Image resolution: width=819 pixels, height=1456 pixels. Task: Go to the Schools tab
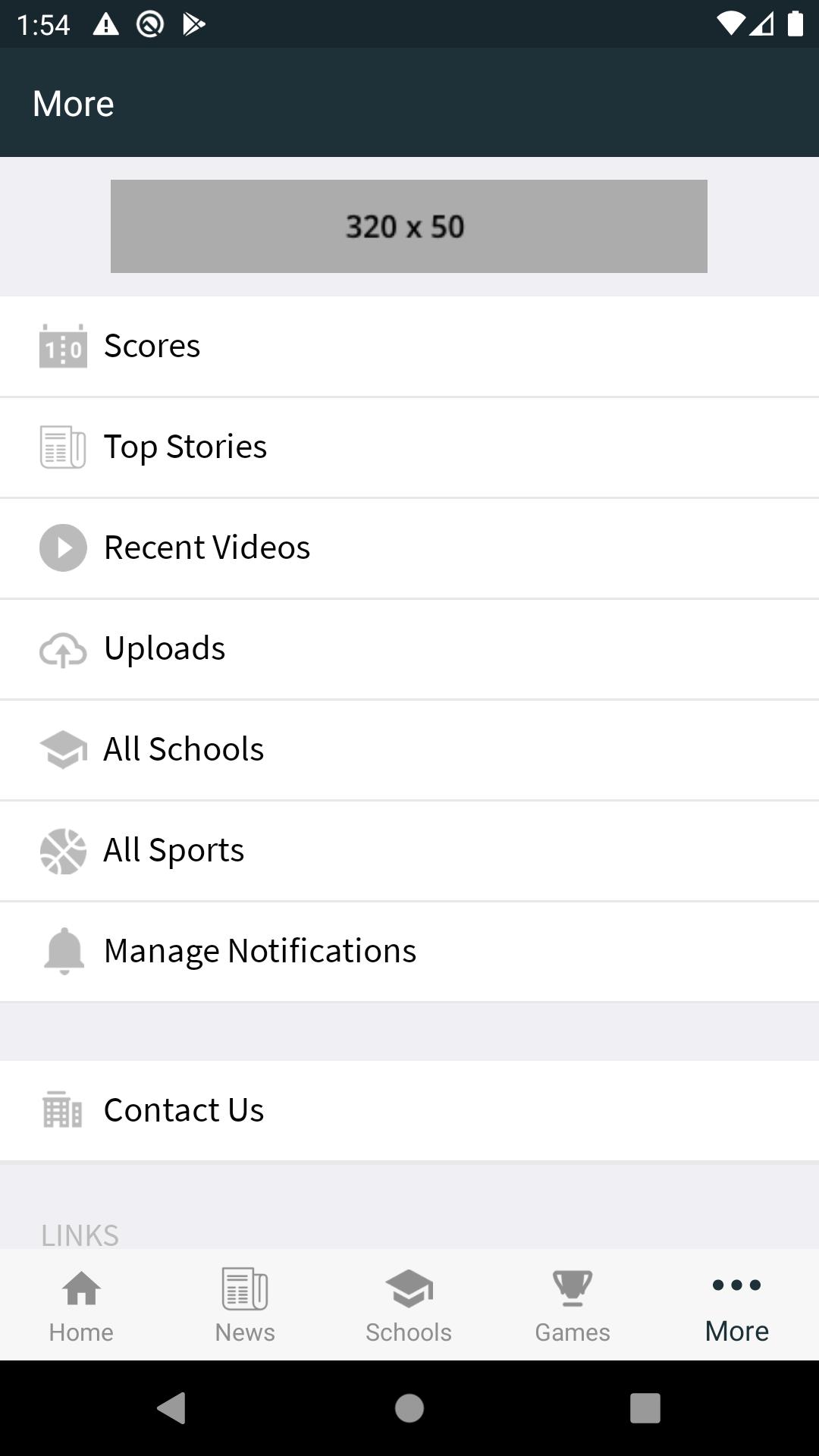pyautogui.click(x=409, y=1304)
